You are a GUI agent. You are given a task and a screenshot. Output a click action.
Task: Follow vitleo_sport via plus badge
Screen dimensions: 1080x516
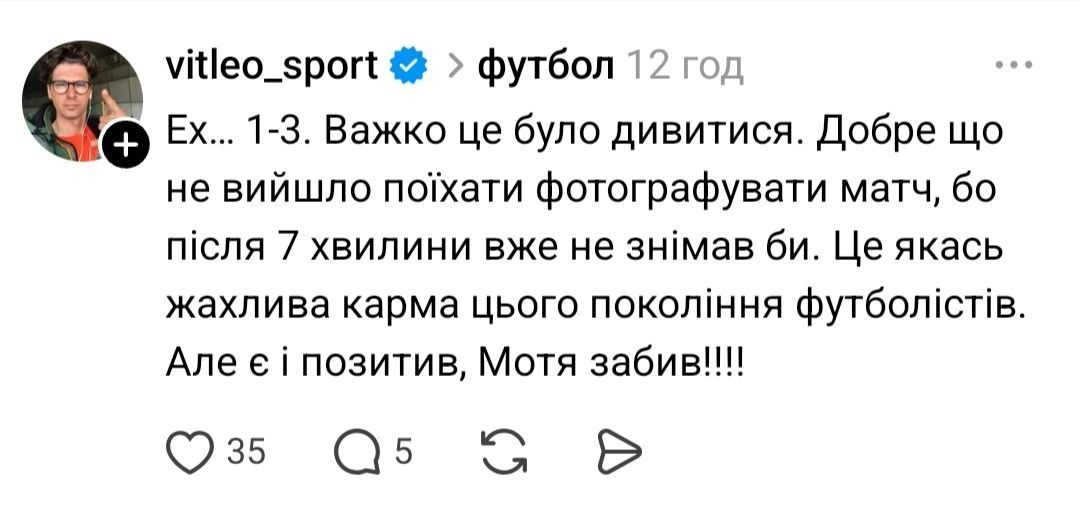(126, 149)
